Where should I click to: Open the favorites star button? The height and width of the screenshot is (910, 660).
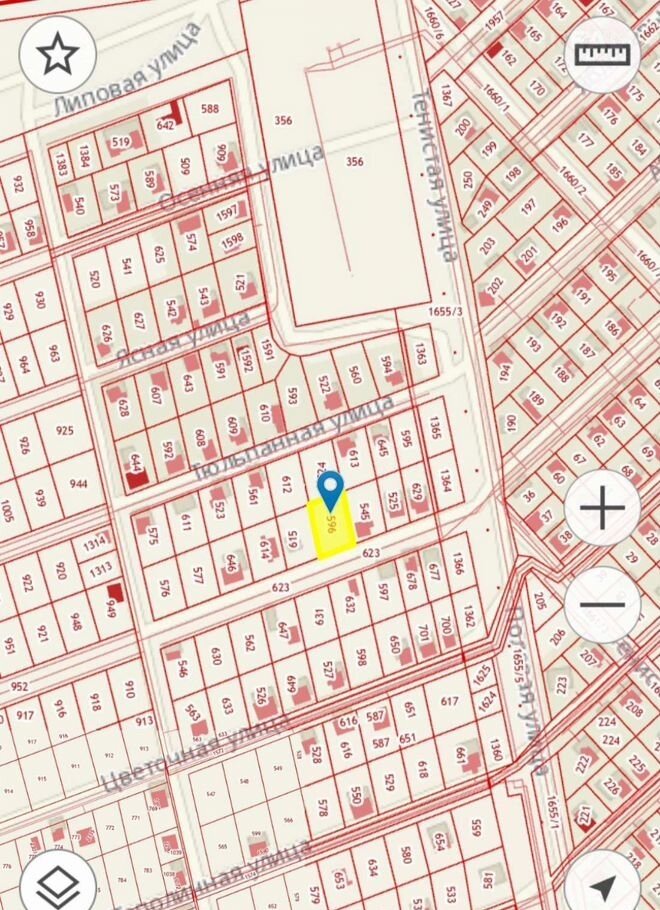57,55
